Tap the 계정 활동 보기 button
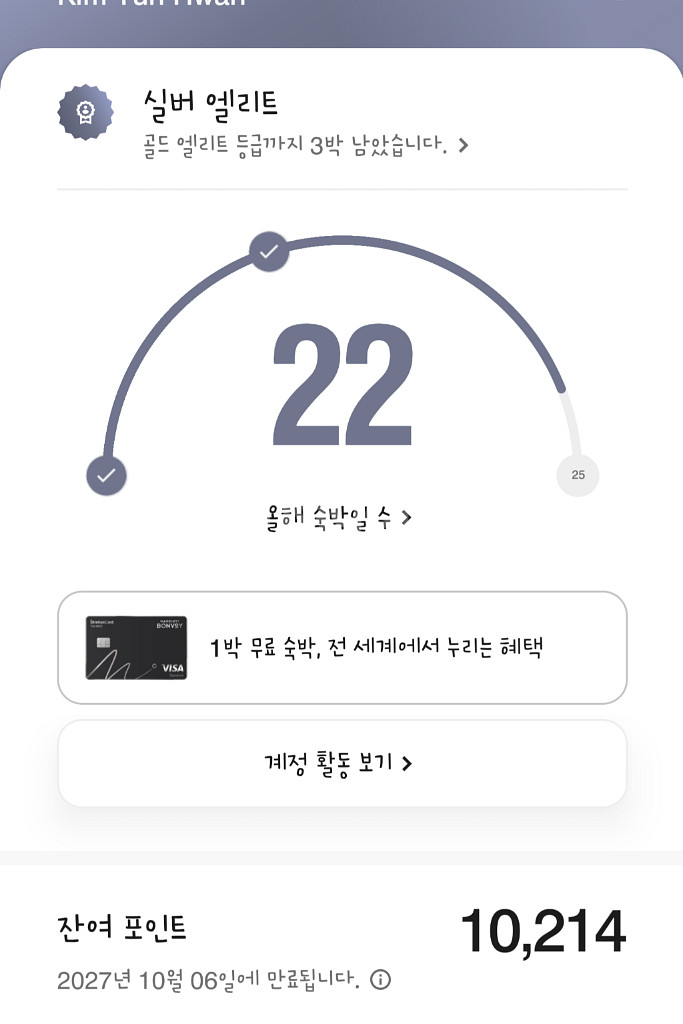Image resolution: width=683 pixels, height=1024 pixels. (x=342, y=763)
